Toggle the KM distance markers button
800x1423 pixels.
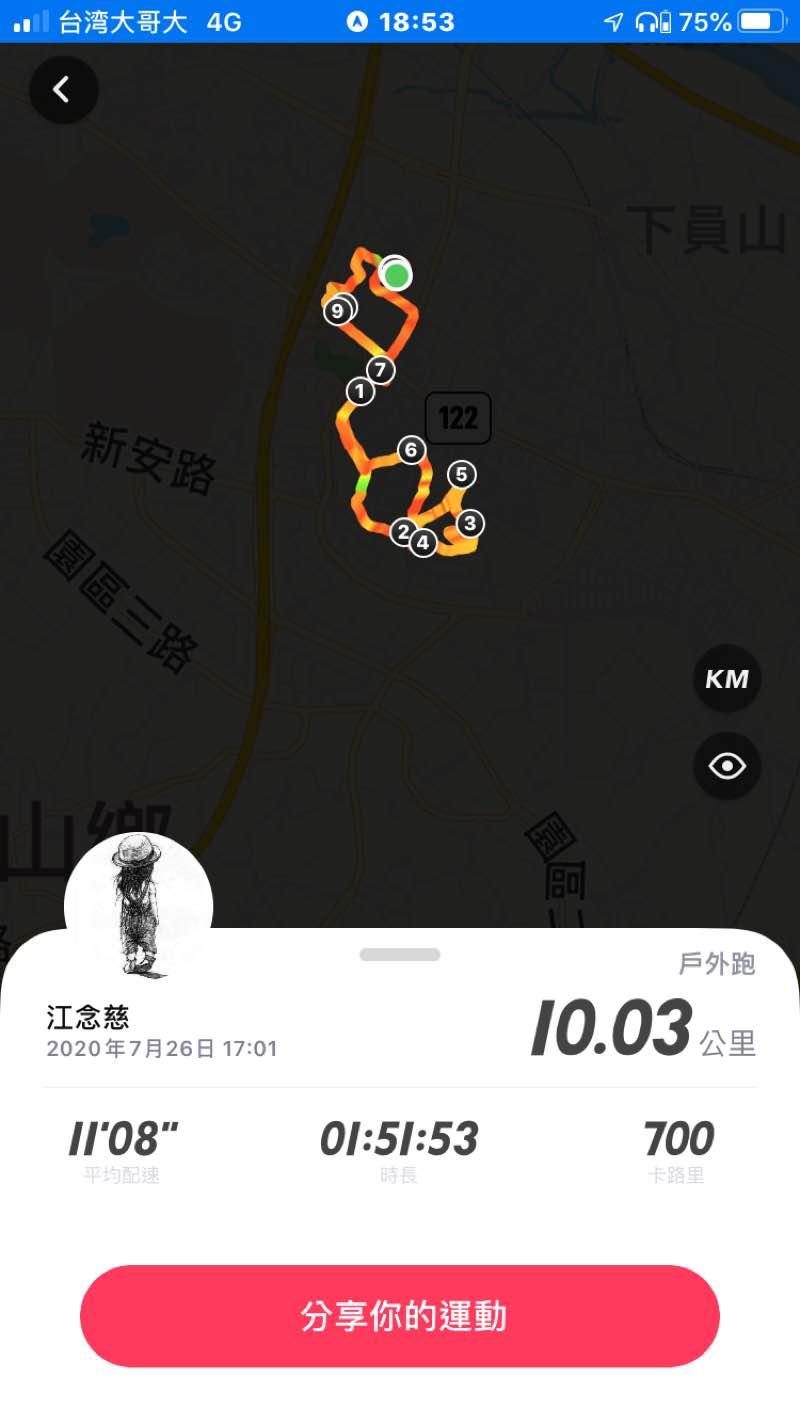tap(727, 679)
